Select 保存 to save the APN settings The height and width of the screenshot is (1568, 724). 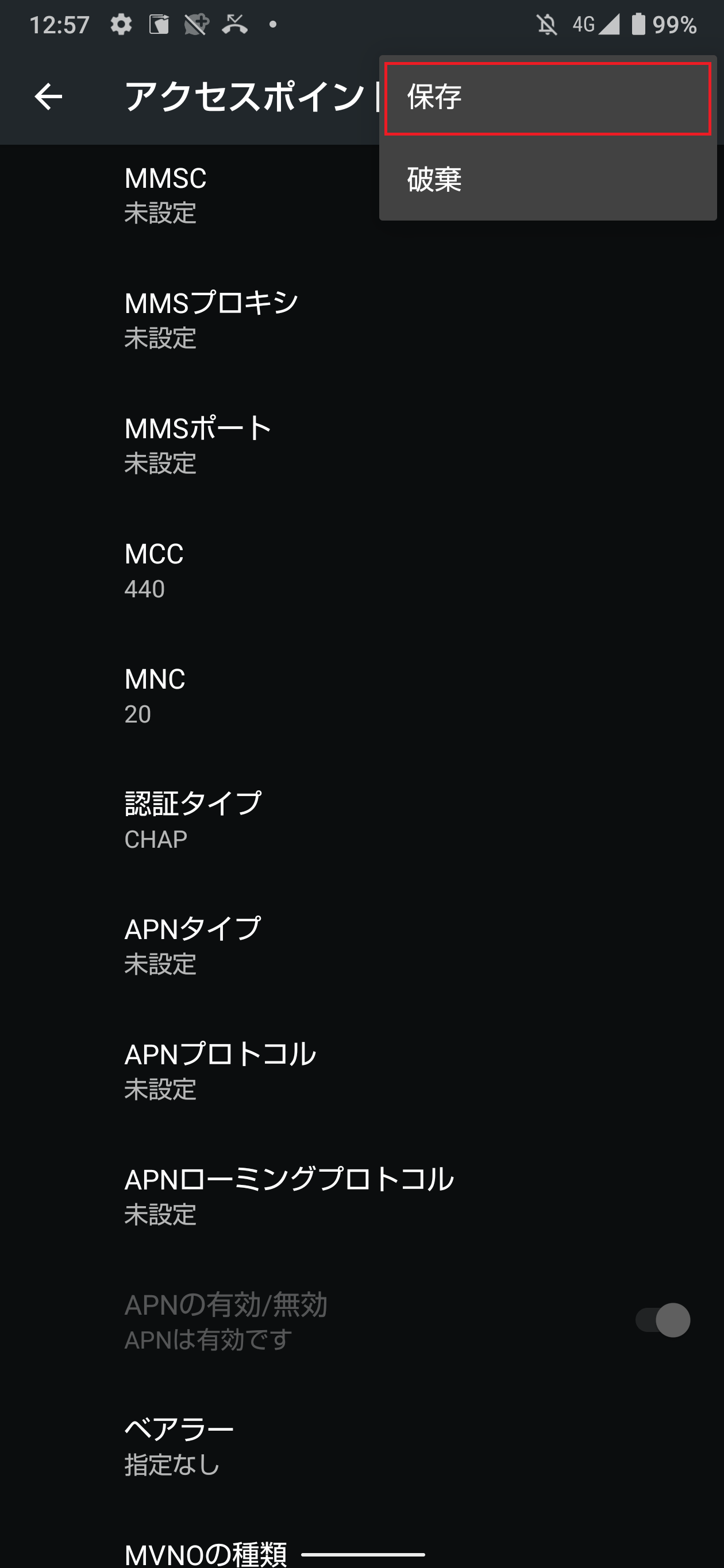pos(547,96)
